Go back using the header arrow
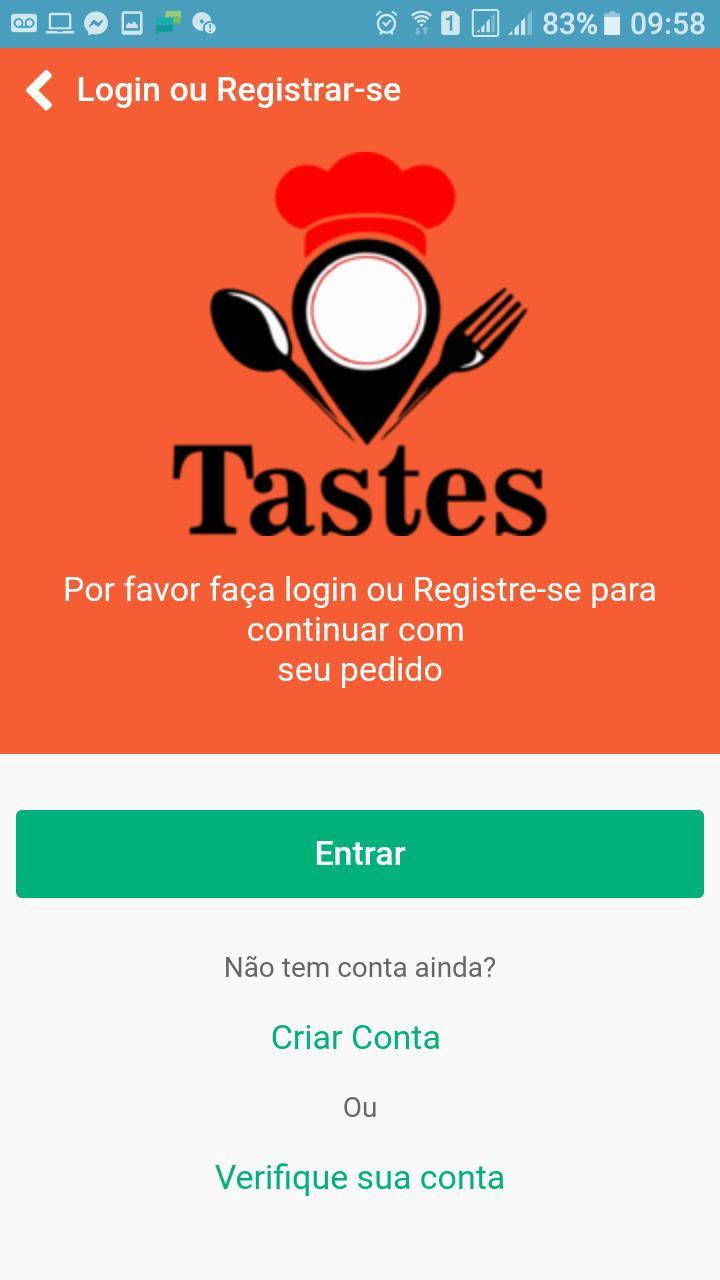Screen dimensions: 720x1280 point(39,90)
